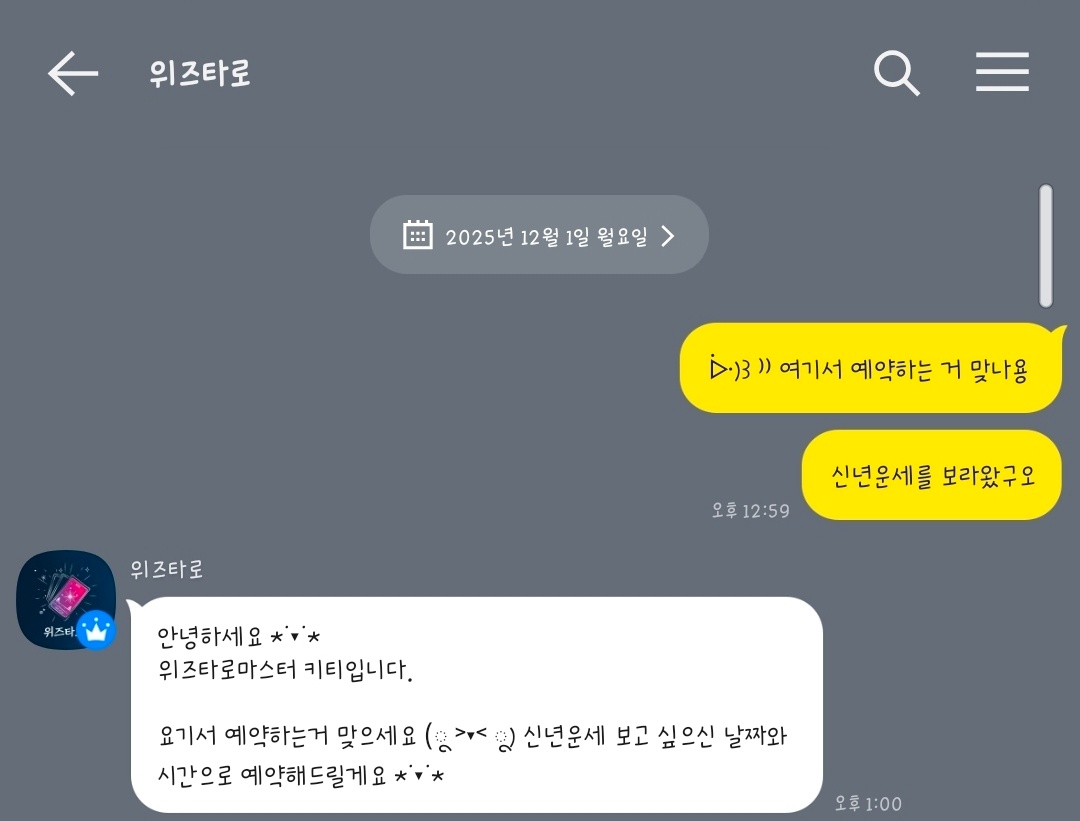
Task: Go back from the 위즈타로 chat
Action: click(73, 74)
